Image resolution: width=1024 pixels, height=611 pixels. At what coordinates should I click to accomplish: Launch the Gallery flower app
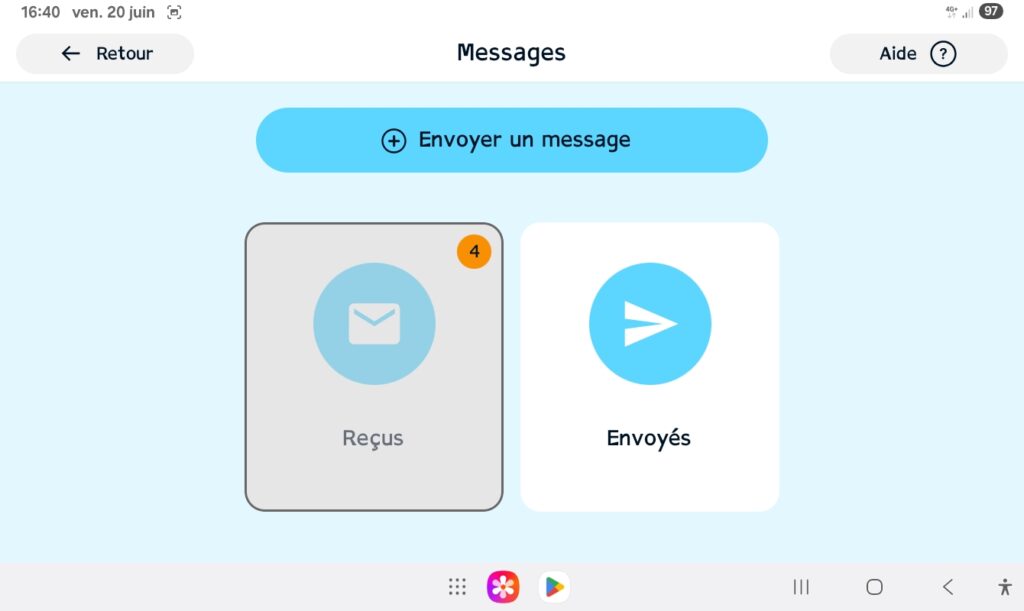(x=503, y=587)
